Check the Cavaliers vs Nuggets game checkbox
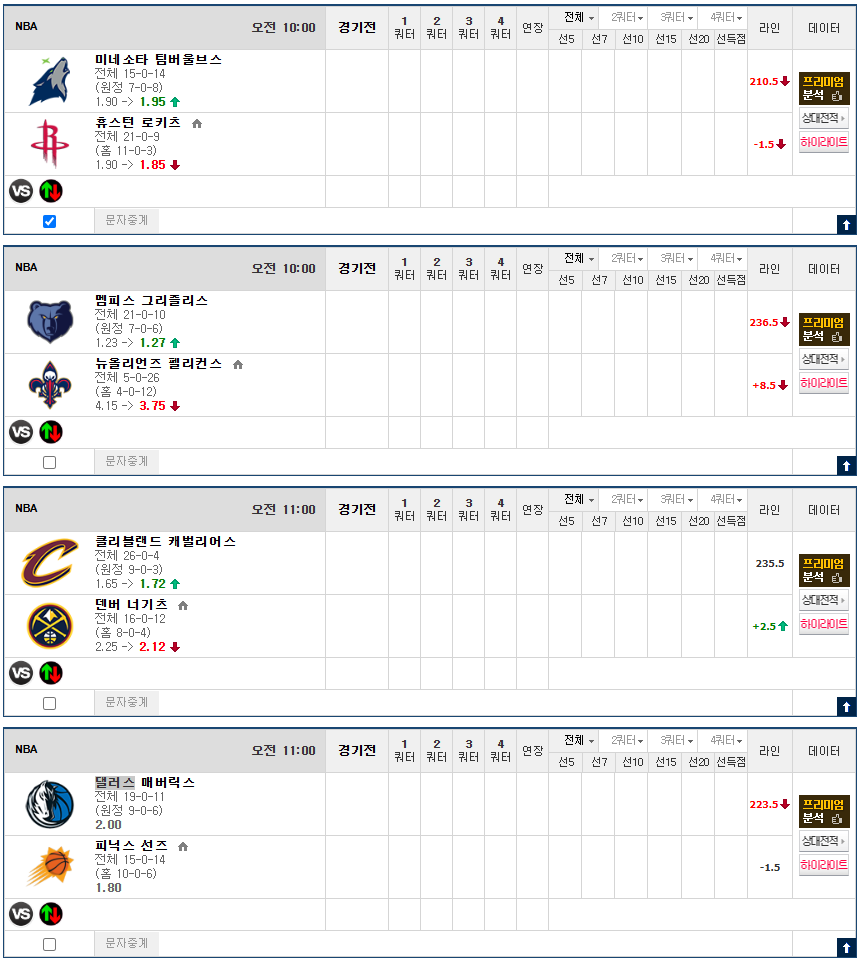Viewport: 862px width, 958px height. 50,703
